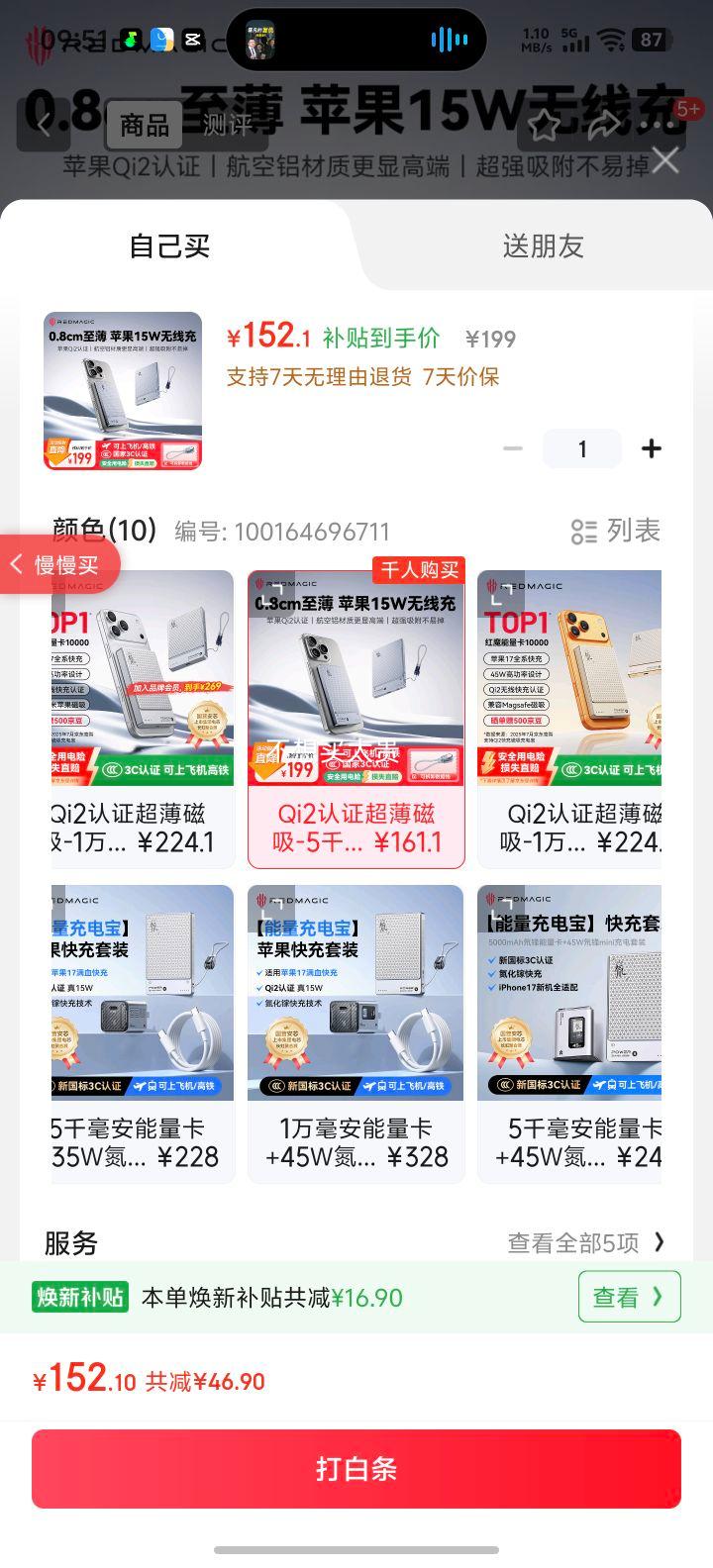Tap 查看 to view 焕新补贴 details
Viewport: 713px width, 1568px height.
(629, 1297)
